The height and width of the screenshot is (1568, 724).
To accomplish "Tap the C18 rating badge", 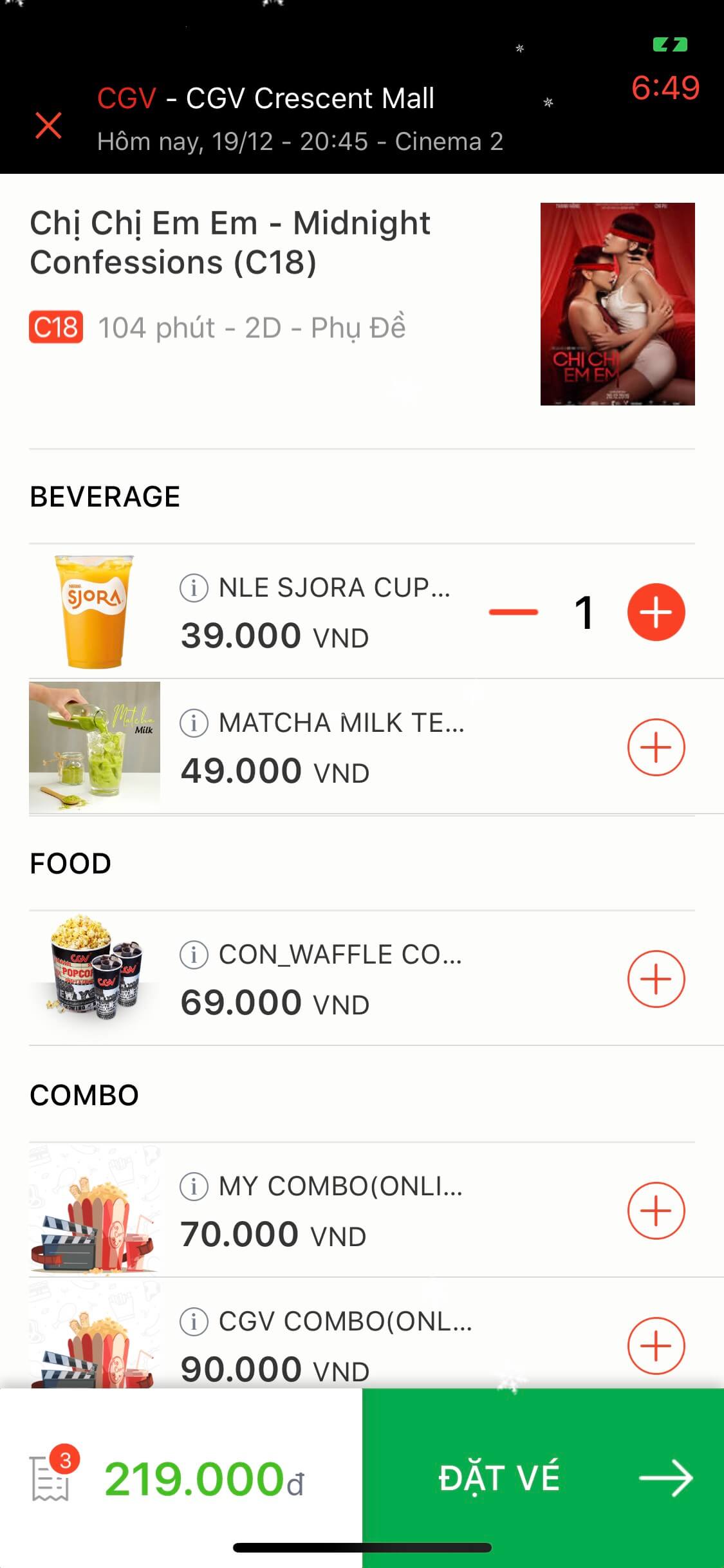I will [55, 327].
